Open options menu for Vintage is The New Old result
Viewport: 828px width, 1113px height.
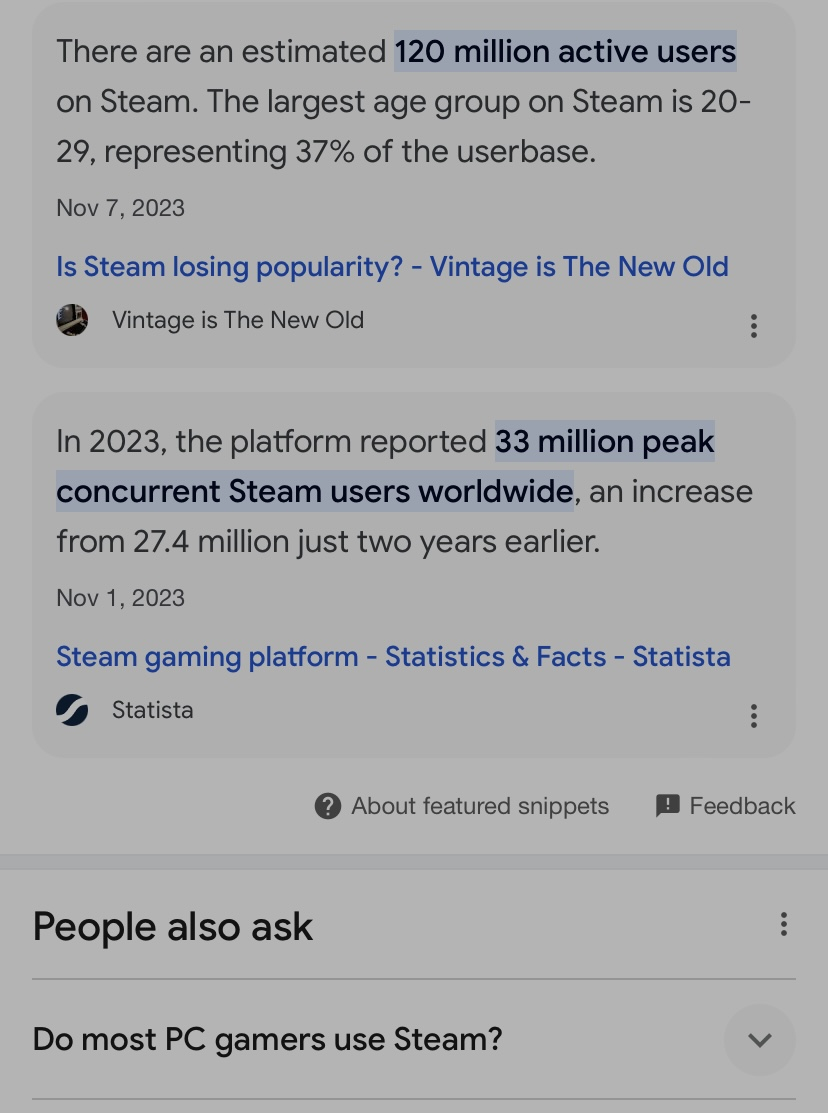pos(753,327)
